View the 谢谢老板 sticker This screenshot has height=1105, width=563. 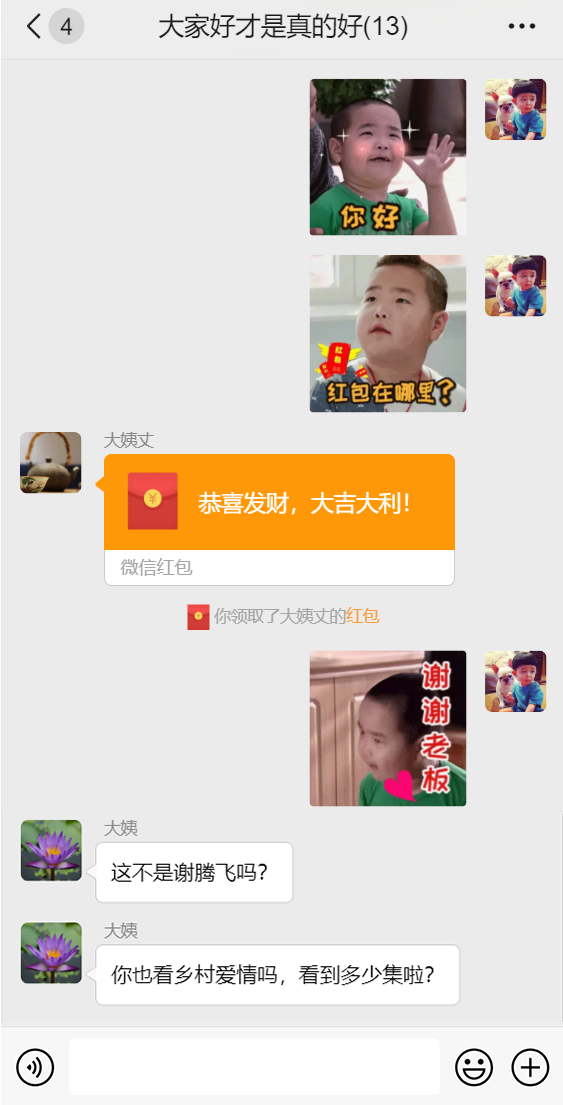388,728
